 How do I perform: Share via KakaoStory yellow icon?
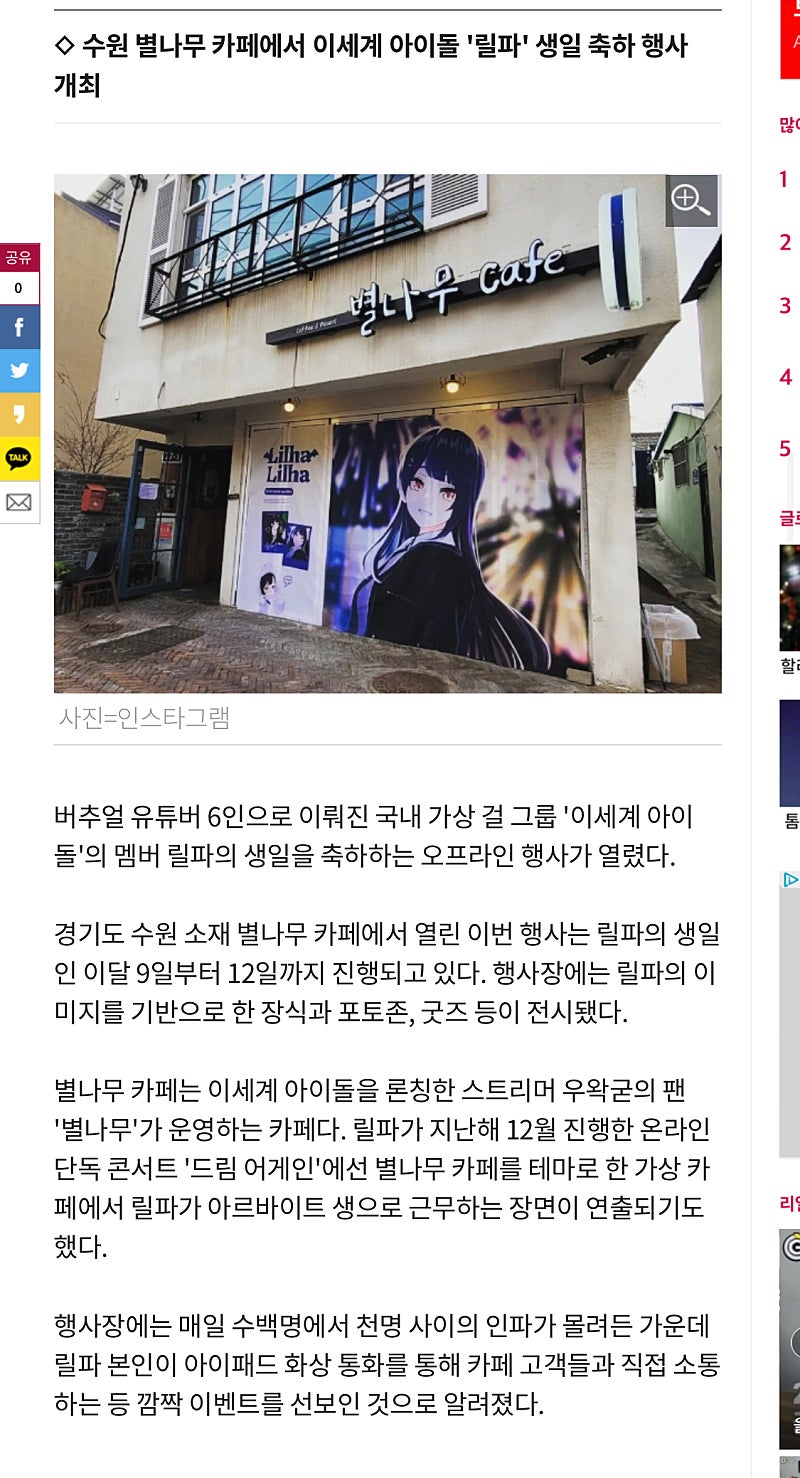19,414
